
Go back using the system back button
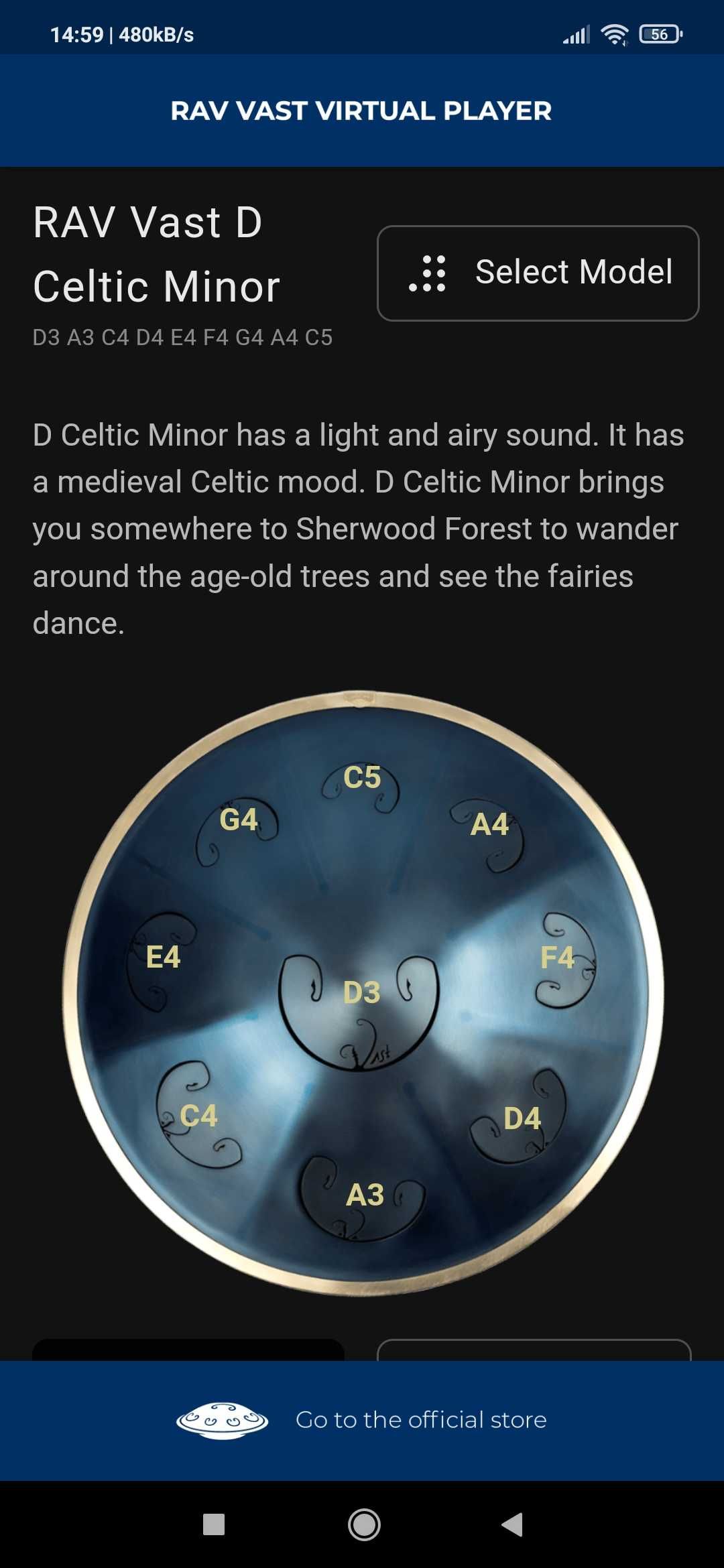click(x=512, y=1524)
